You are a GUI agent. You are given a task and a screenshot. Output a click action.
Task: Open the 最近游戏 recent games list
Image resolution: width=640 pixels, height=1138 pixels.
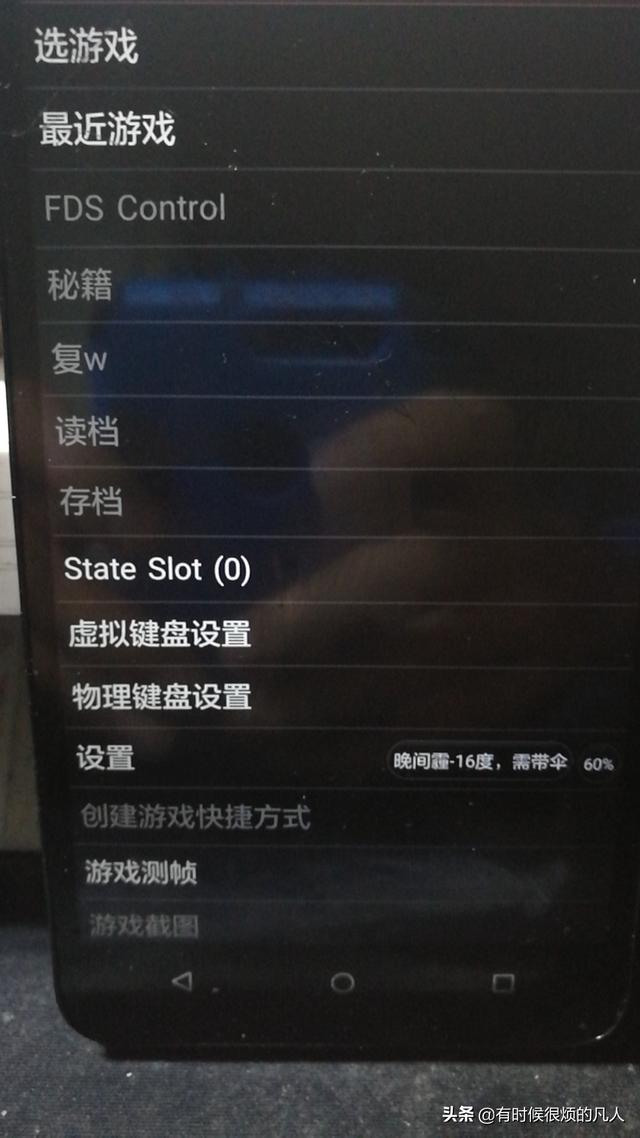click(x=108, y=129)
